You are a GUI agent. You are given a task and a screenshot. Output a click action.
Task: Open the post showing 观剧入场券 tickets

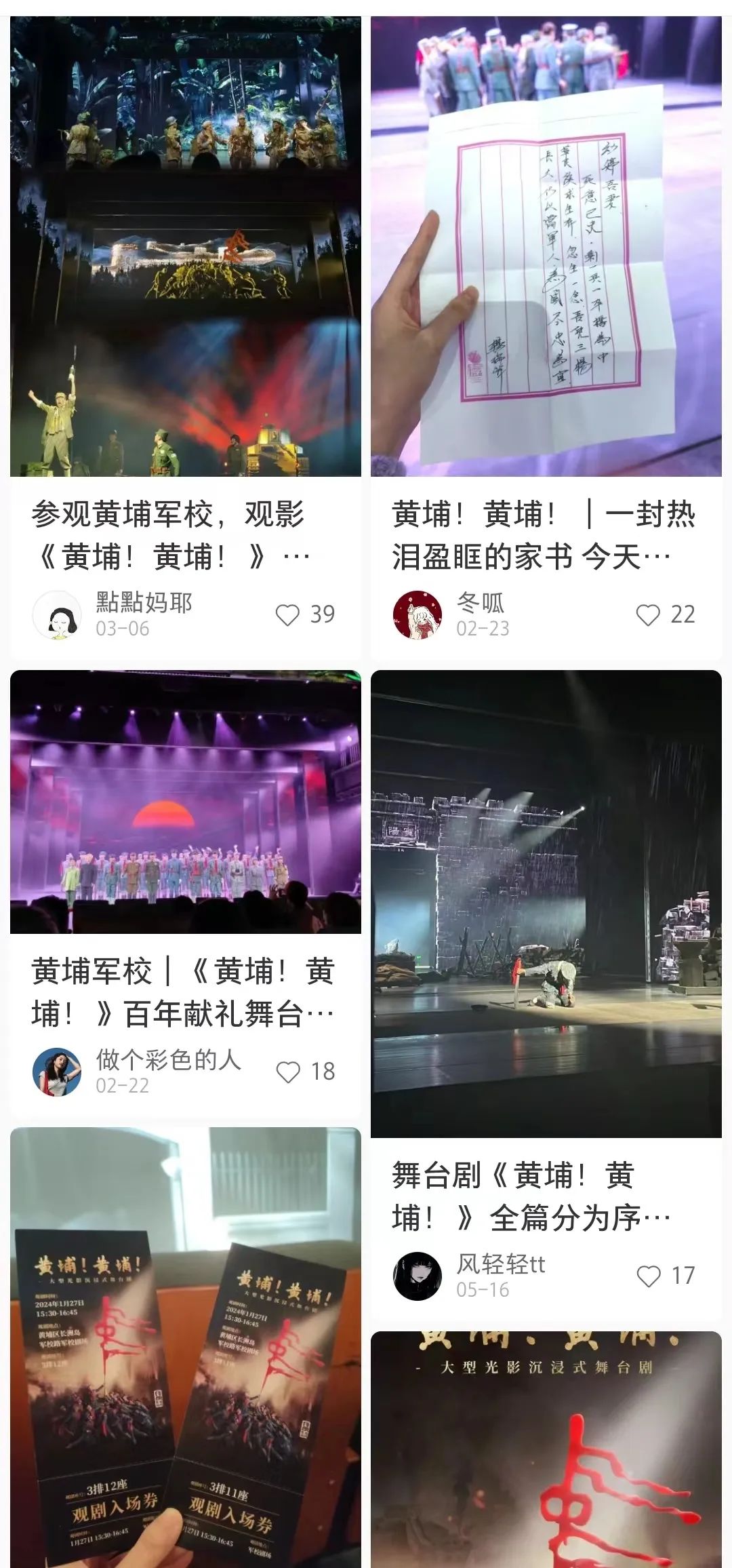[x=185, y=1350]
